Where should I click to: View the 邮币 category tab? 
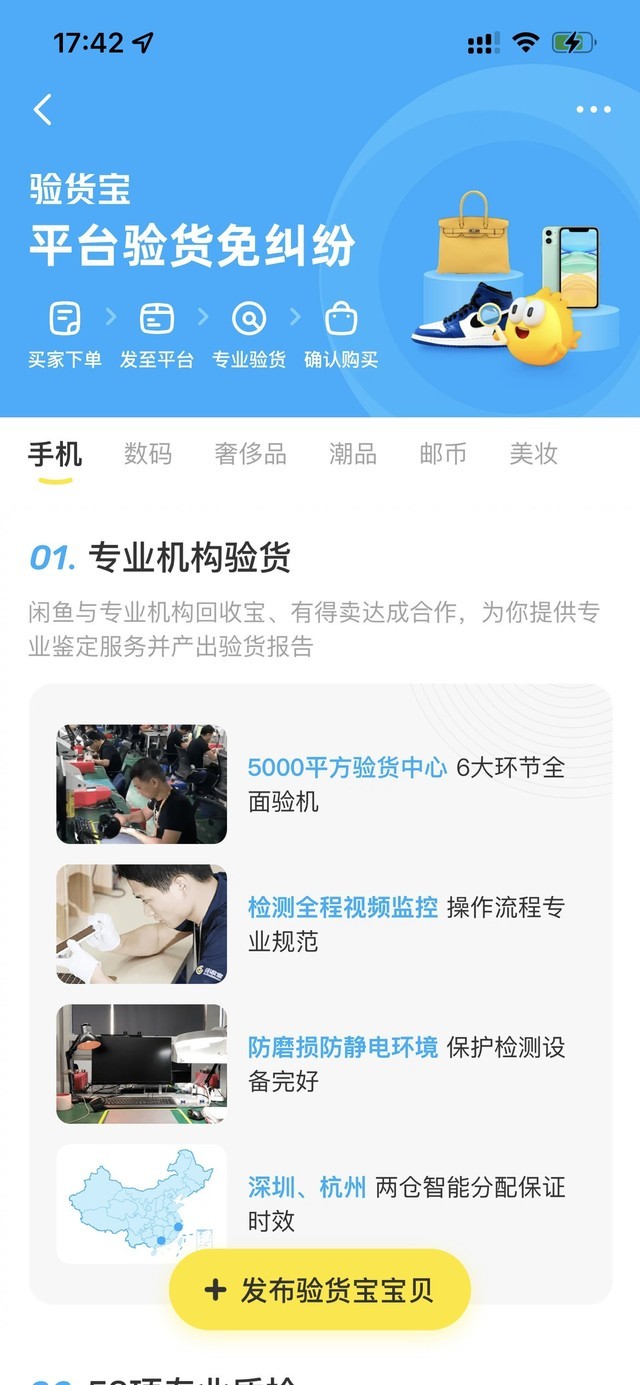(443, 454)
